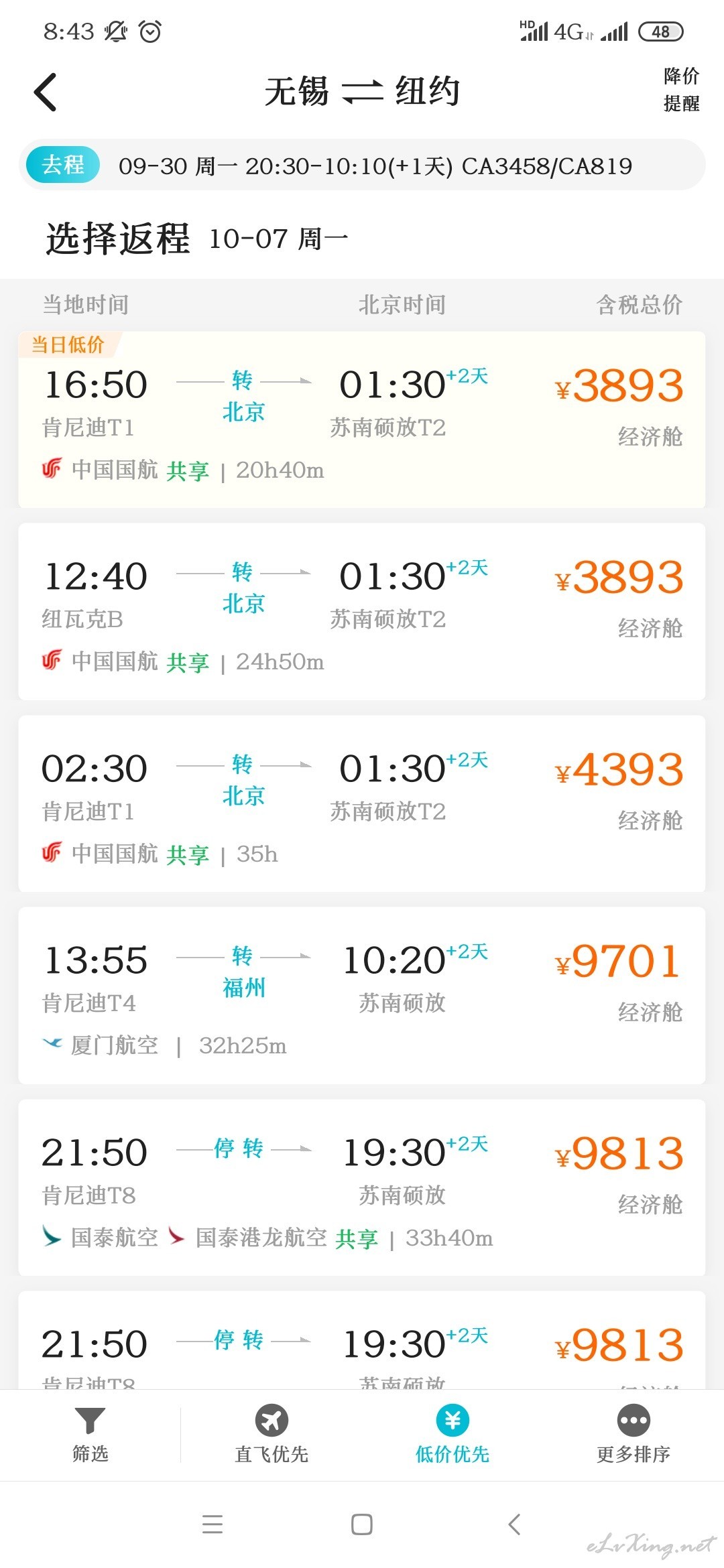Sort by 低价优先 lowest price first
The height and width of the screenshot is (1568, 724).
tap(452, 1435)
